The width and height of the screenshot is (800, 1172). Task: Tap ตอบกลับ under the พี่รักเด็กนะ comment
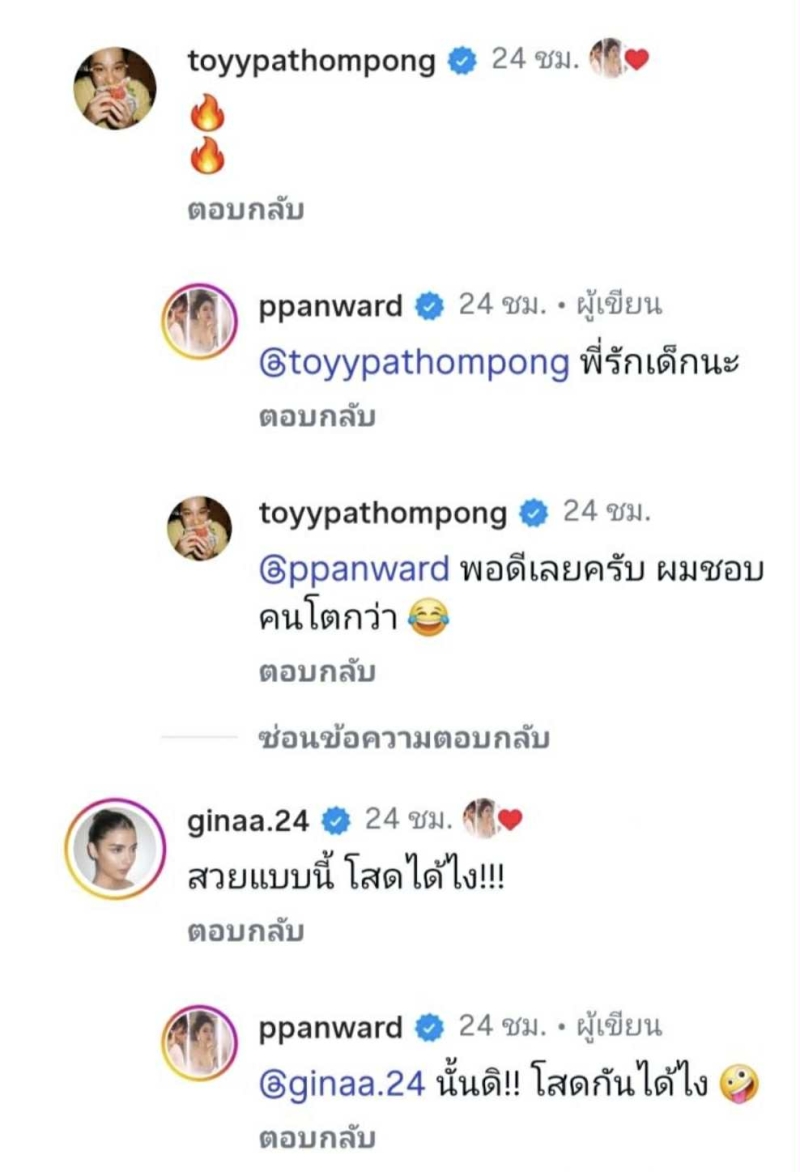pos(317,418)
